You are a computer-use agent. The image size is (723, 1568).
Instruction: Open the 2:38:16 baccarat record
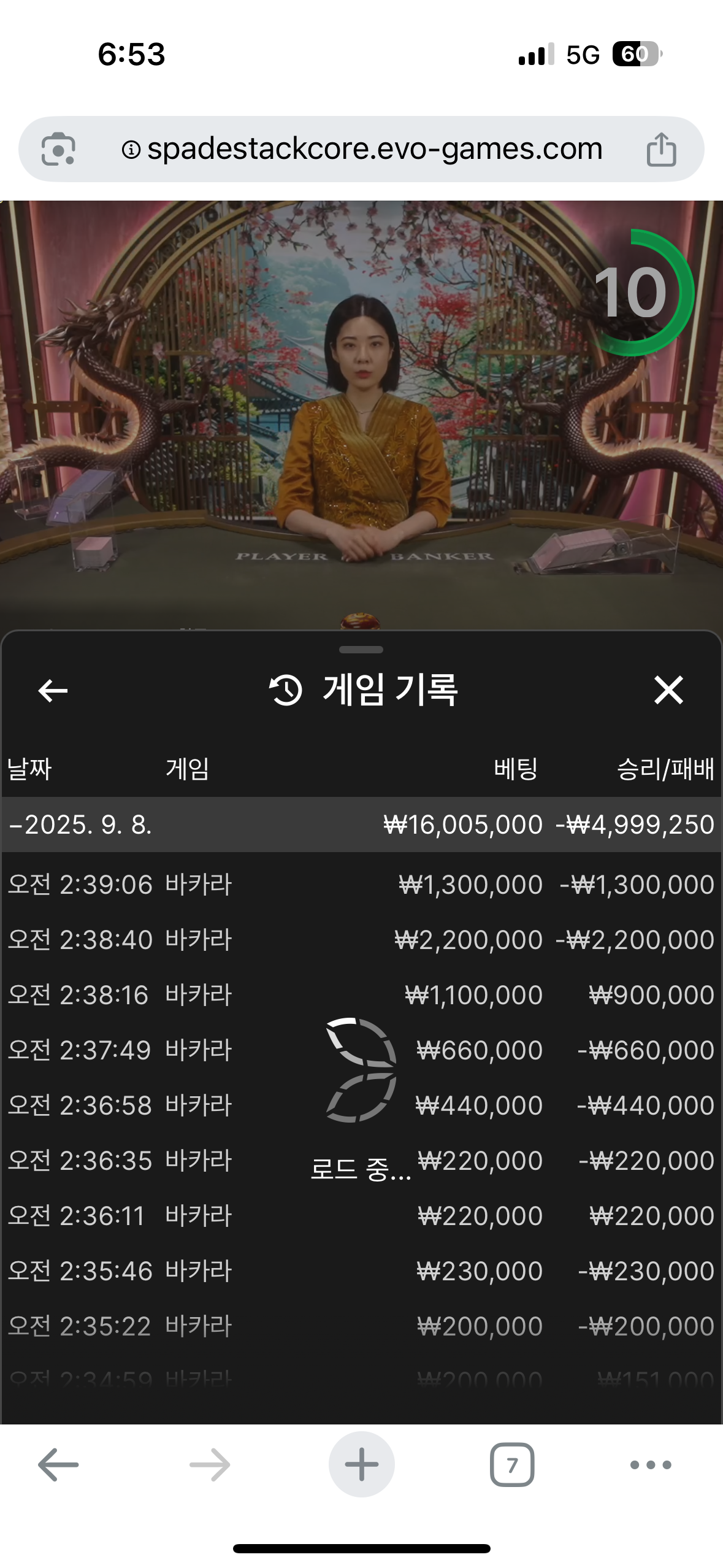[361, 995]
